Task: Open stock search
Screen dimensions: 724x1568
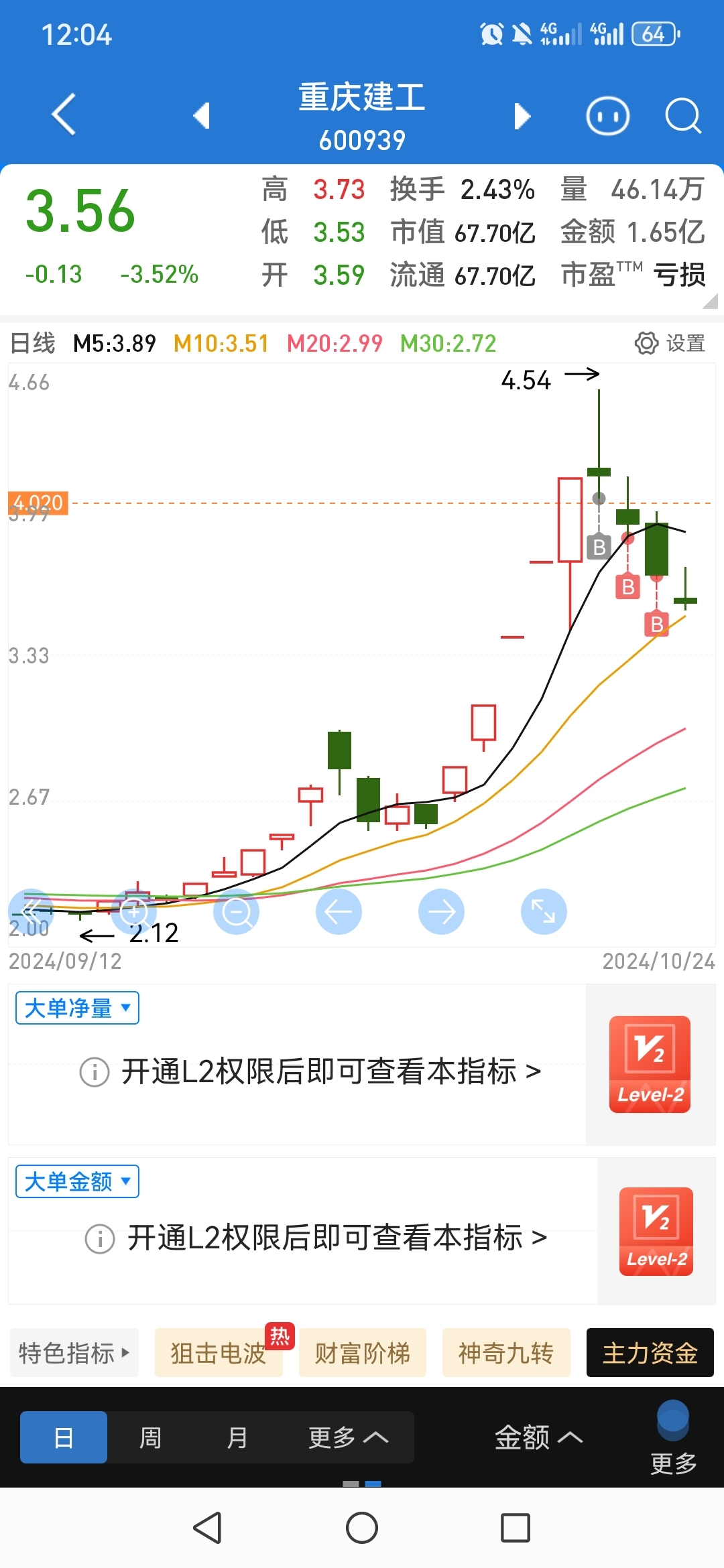Action: coord(682,117)
